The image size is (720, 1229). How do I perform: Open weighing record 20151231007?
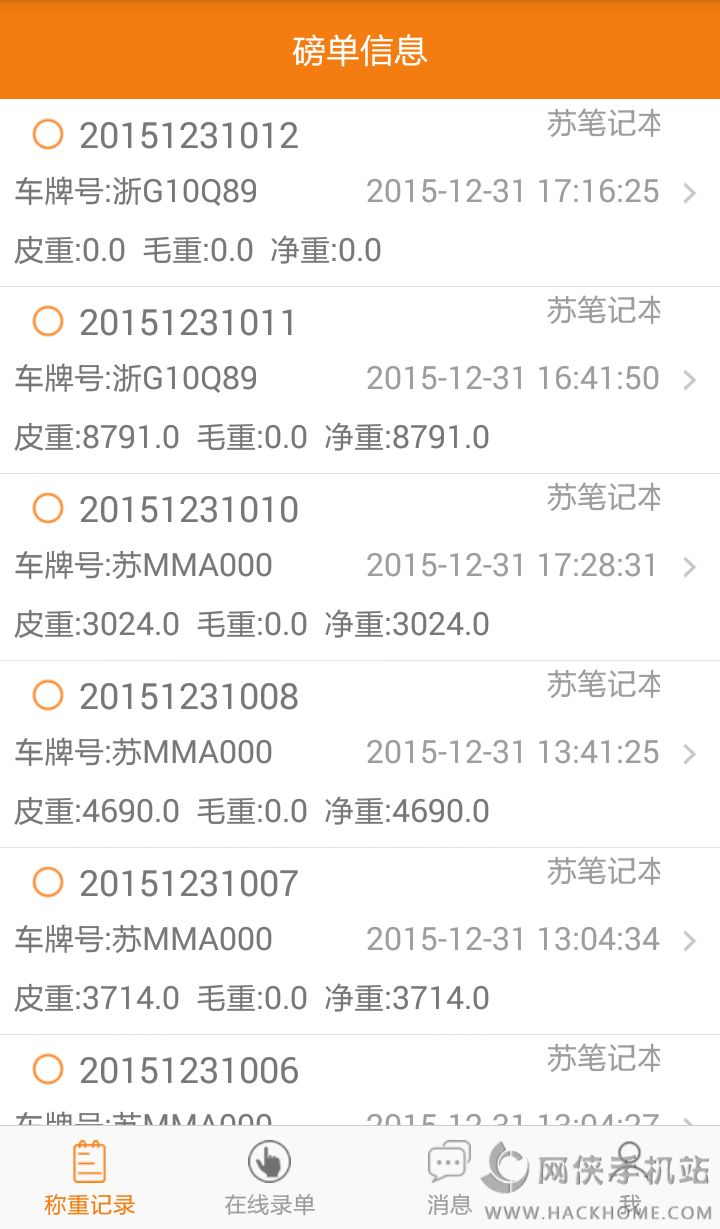click(360, 940)
